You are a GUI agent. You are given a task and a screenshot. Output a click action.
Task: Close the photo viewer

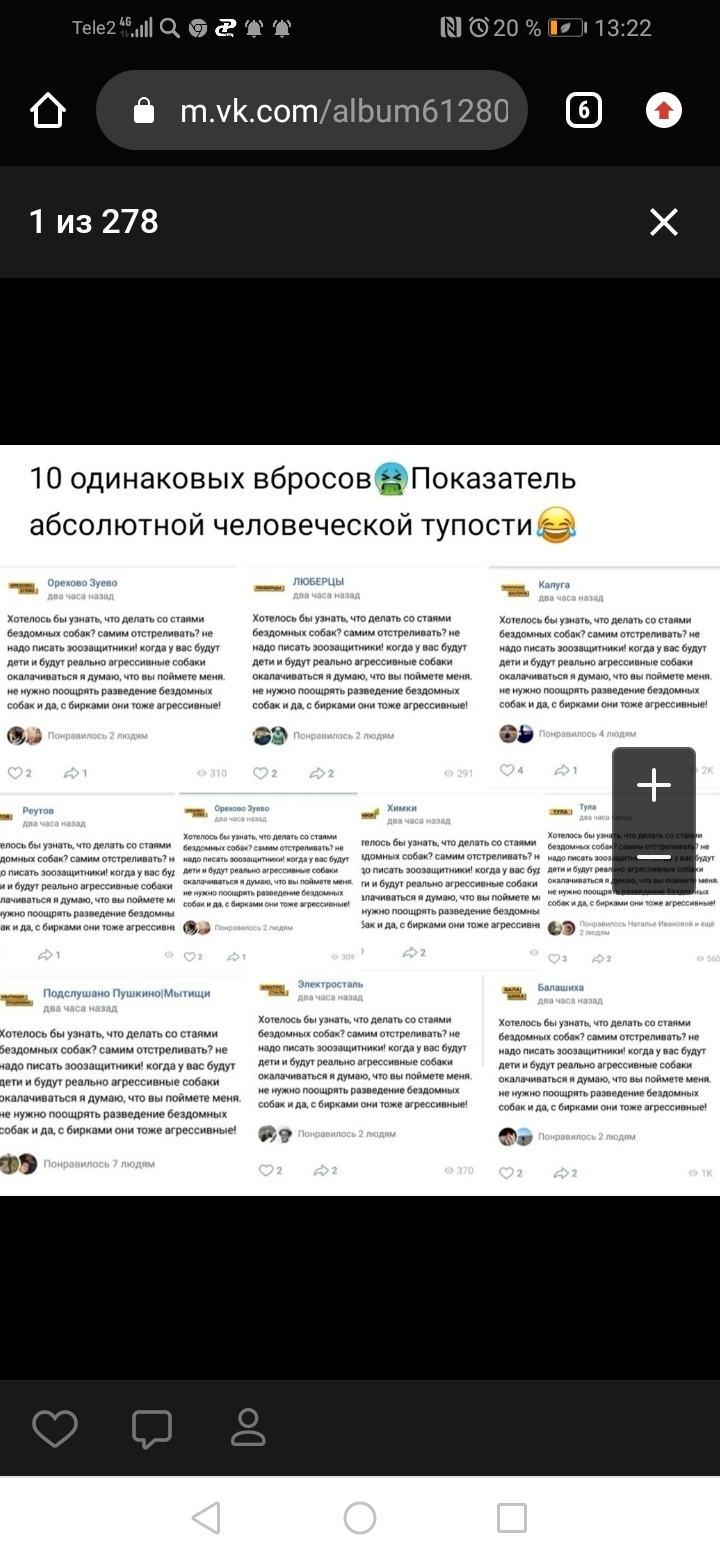[x=664, y=222]
